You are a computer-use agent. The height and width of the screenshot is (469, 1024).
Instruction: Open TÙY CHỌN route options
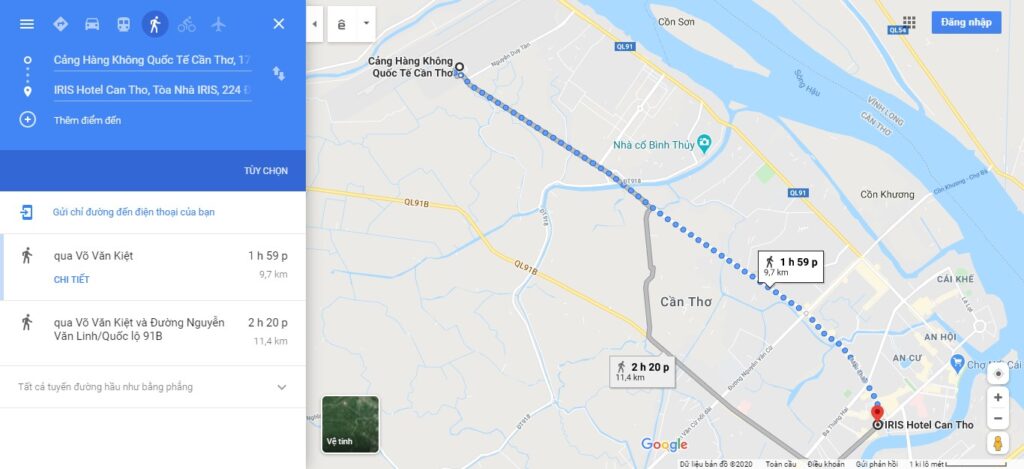coord(265,171)
